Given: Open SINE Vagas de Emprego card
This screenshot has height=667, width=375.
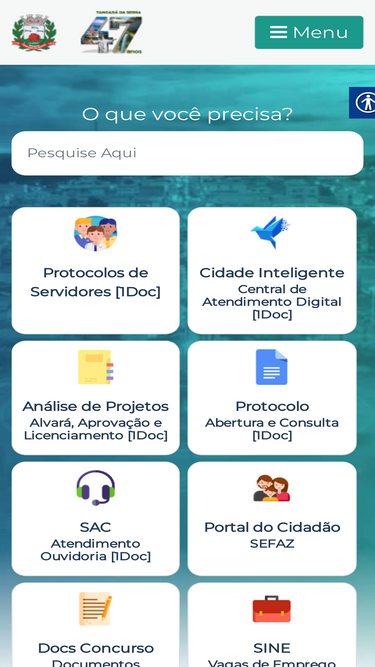Looking at the screenshot, I should point(272,625).
